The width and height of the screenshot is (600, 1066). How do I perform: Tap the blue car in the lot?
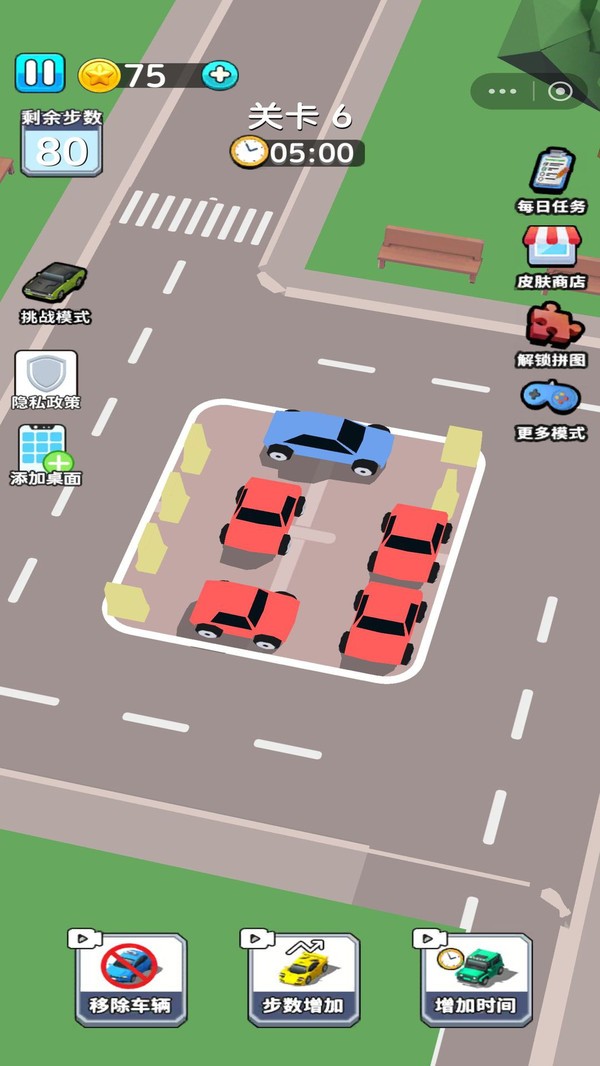coord(329,443)
